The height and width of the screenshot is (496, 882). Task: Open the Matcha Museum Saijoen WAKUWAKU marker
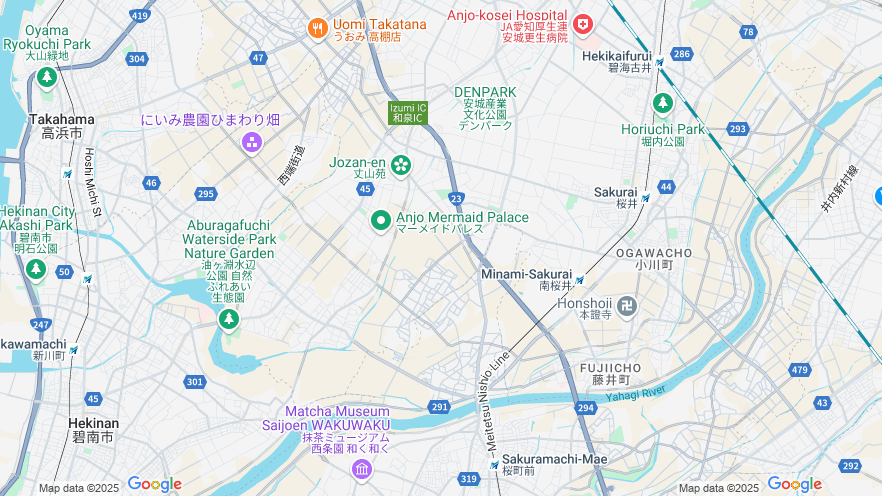[x=362, y=468]
